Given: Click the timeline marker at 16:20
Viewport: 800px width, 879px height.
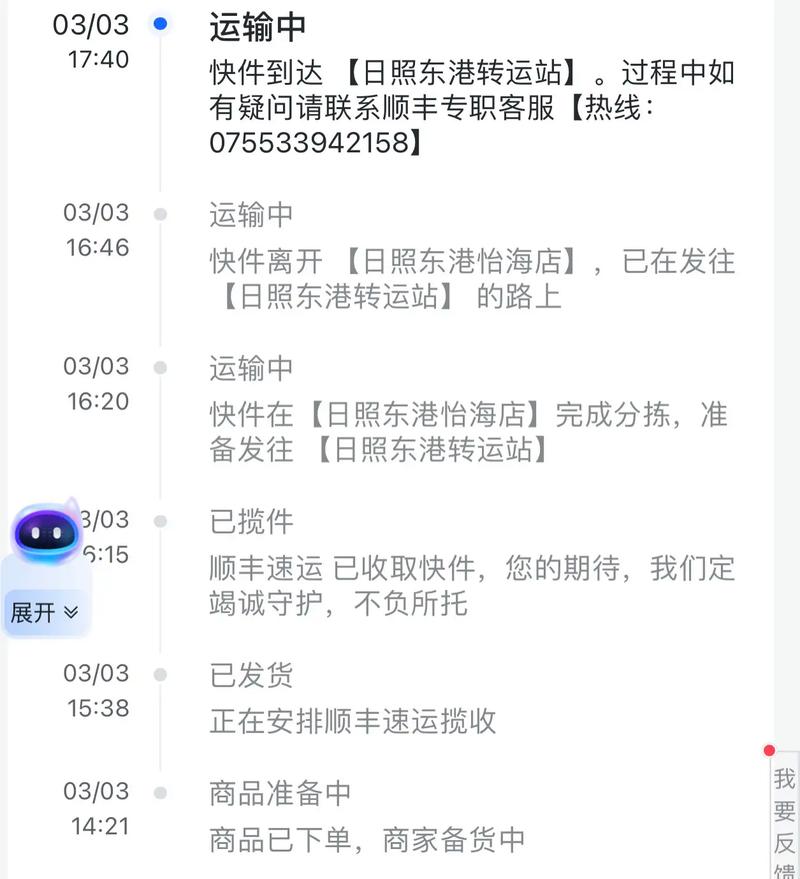Looking at the screenshot, I should coord(159,365).
